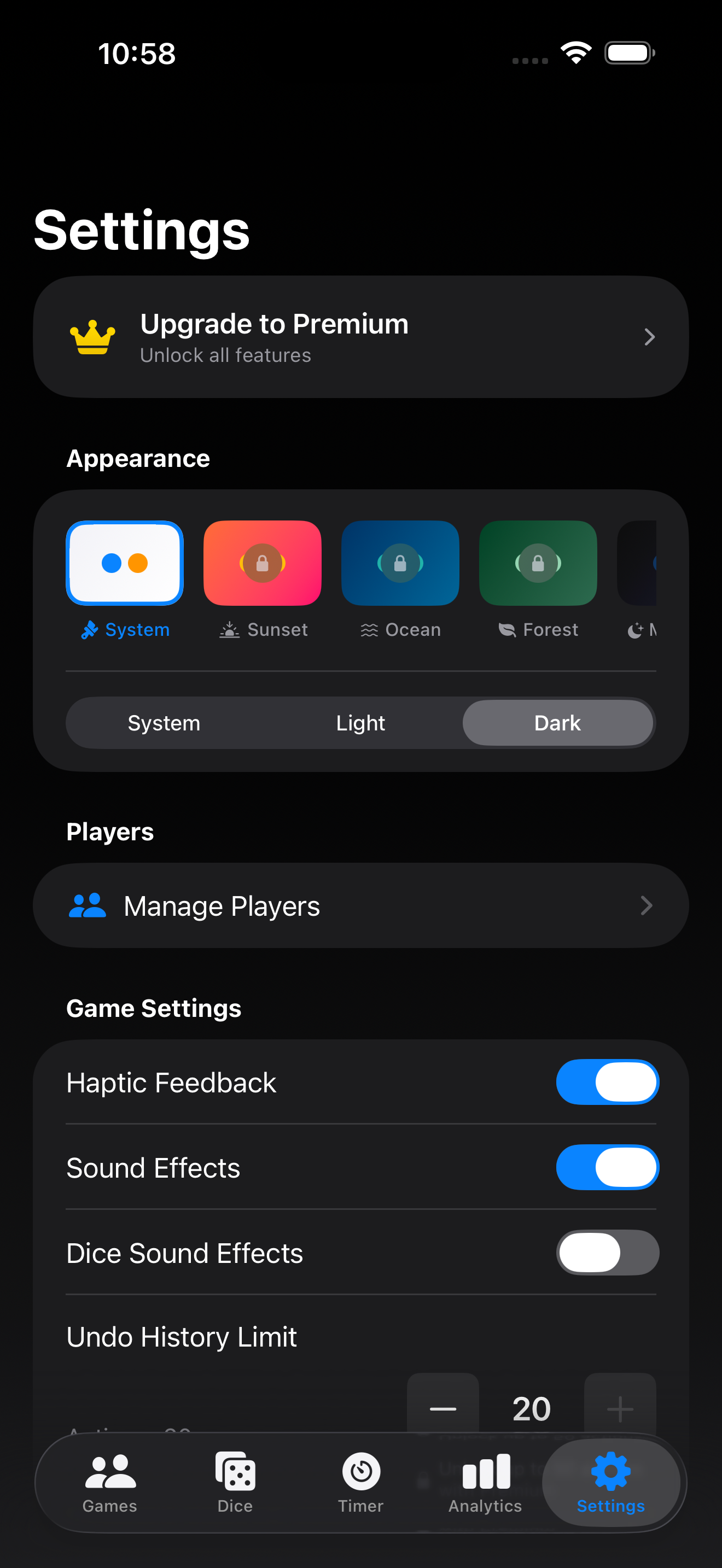The height and width of the screenshot is (1568, 722).
Task: Open Upgrade to Premium
Action: [x=360, y=337]
